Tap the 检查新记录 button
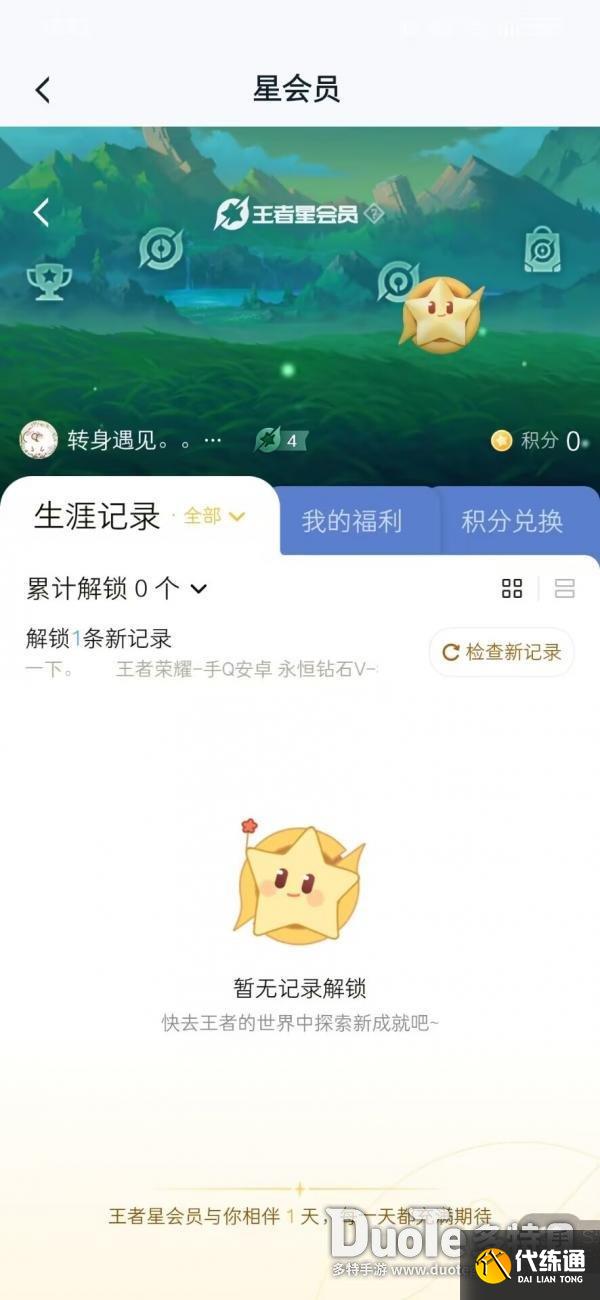This screenshot has height=1300, width=600. click(502, 652)
